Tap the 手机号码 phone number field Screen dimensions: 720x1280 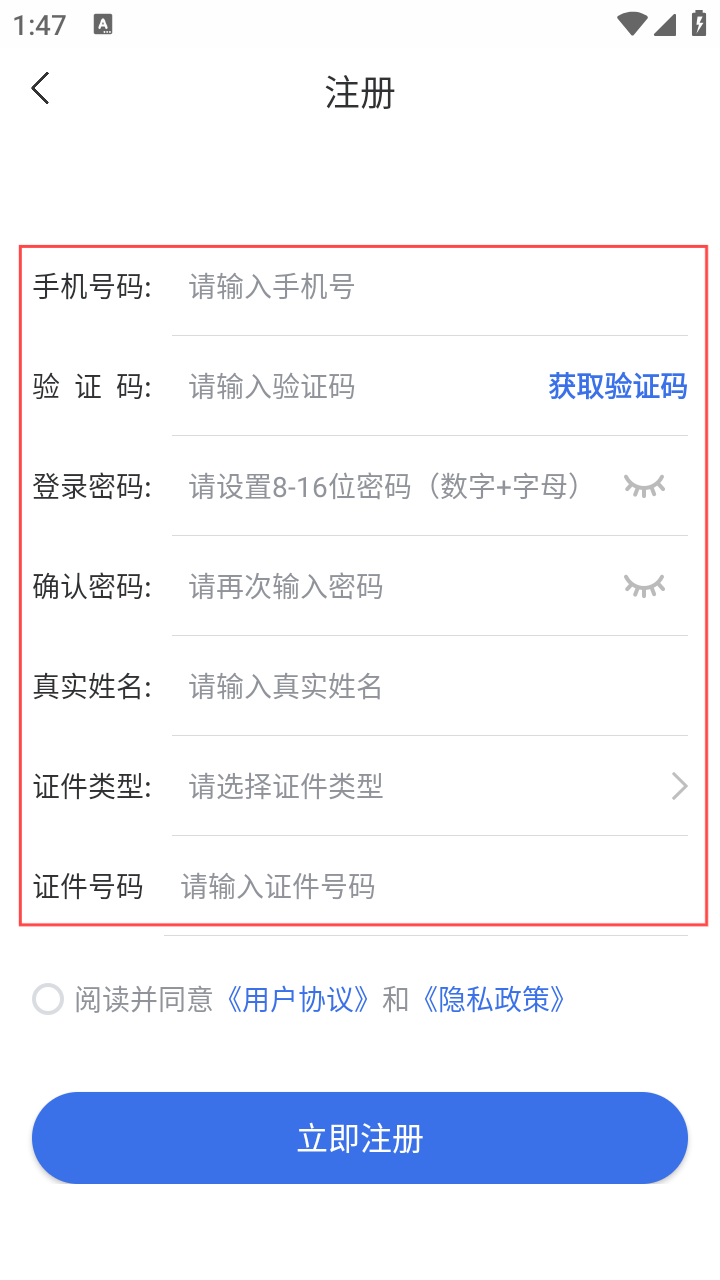point(430,287)
